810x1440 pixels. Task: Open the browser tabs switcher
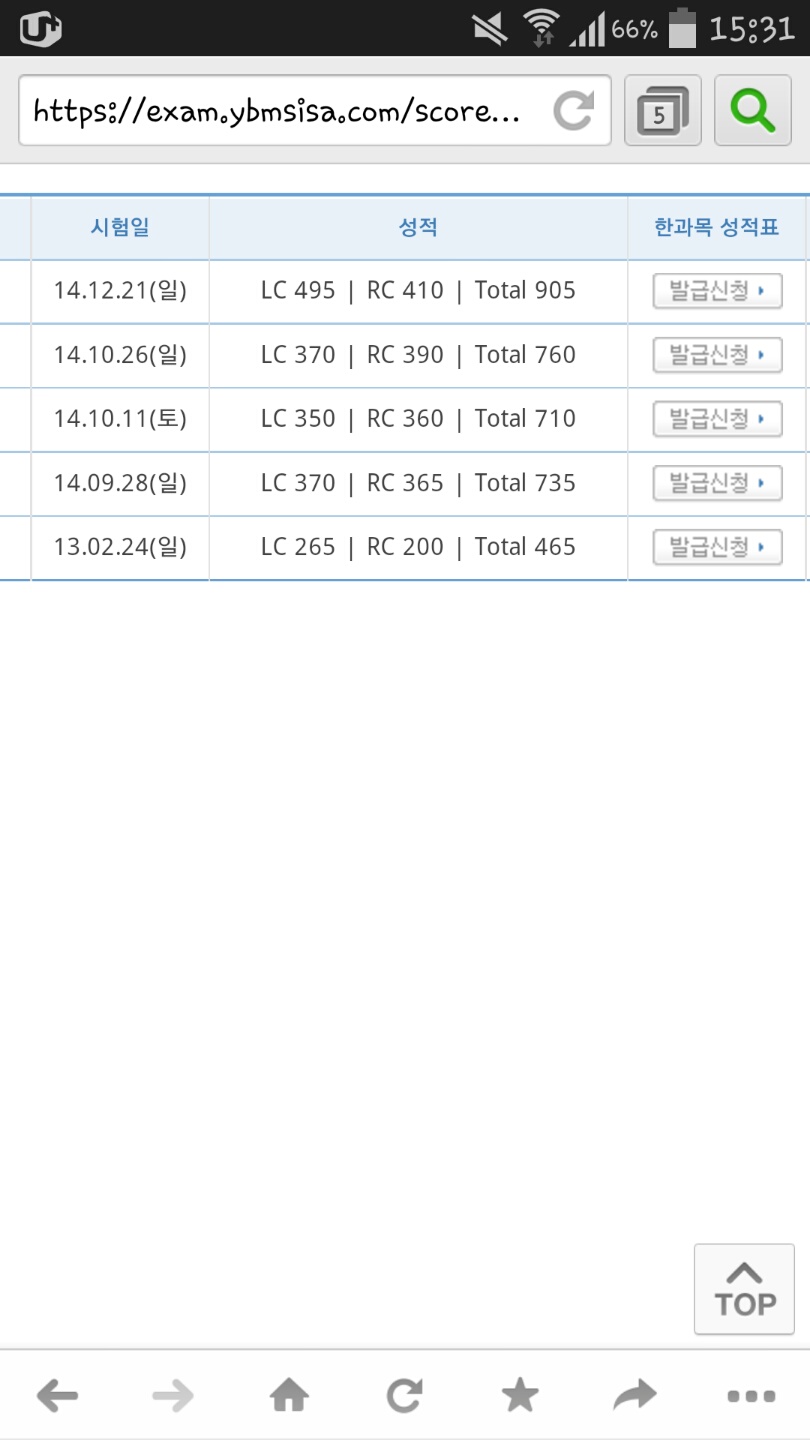(x=663, y=110)
